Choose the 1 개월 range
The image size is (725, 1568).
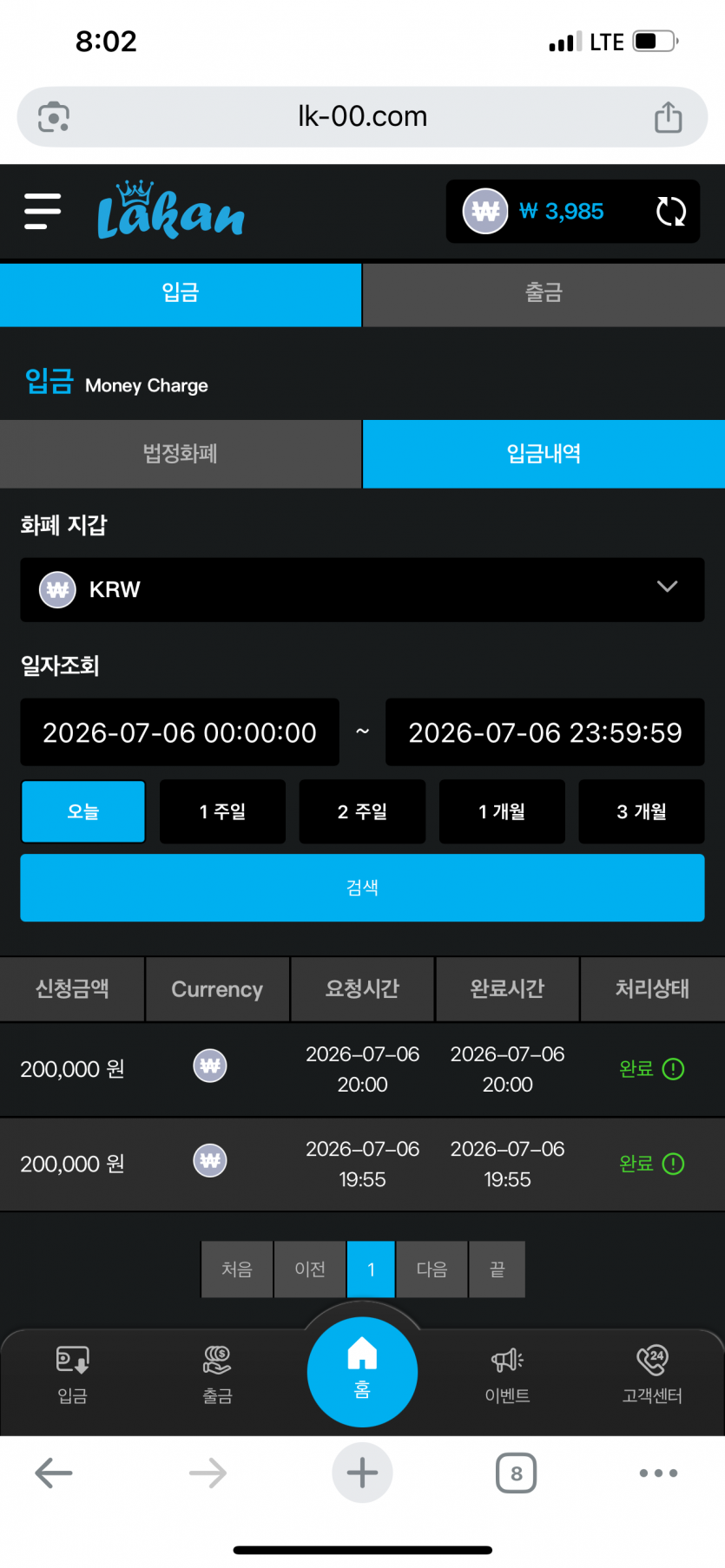click(502, 811)
